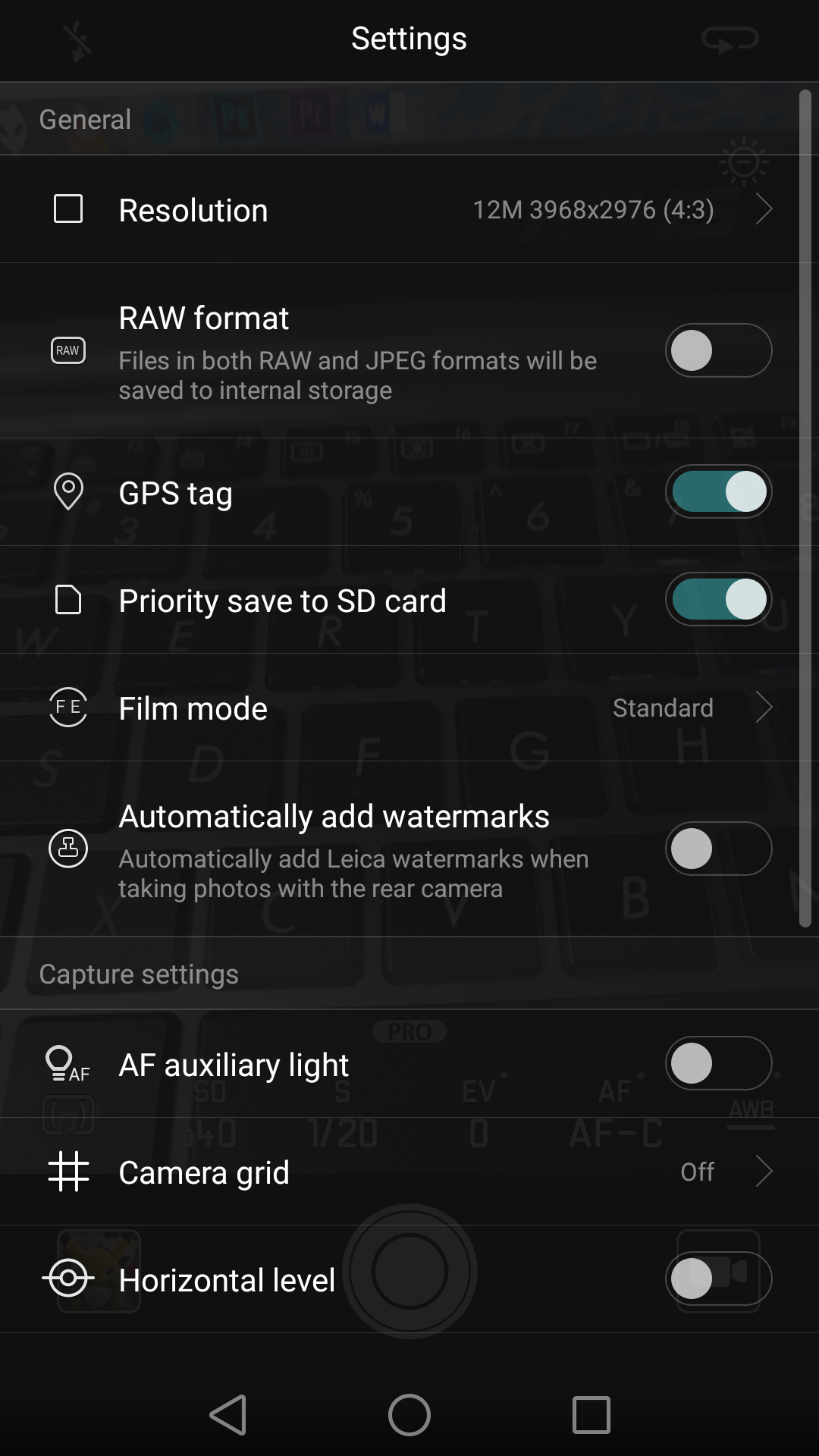Open Film mode options
Screen dimensions: 819x1456
pos(409,708)
